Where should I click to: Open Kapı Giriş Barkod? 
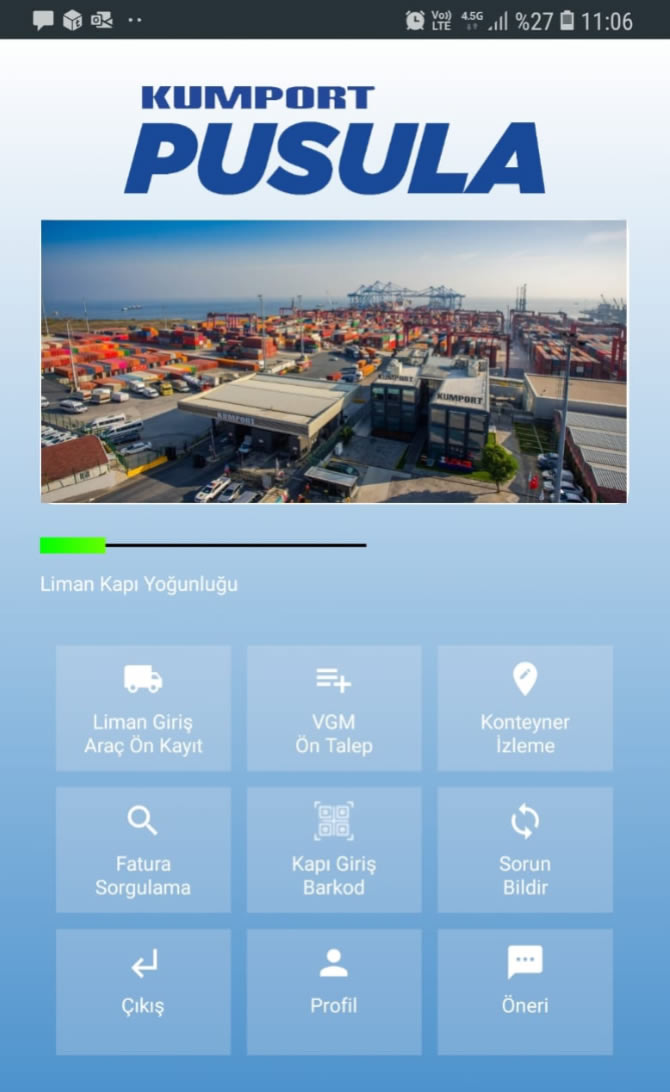[x=334, y=850]
